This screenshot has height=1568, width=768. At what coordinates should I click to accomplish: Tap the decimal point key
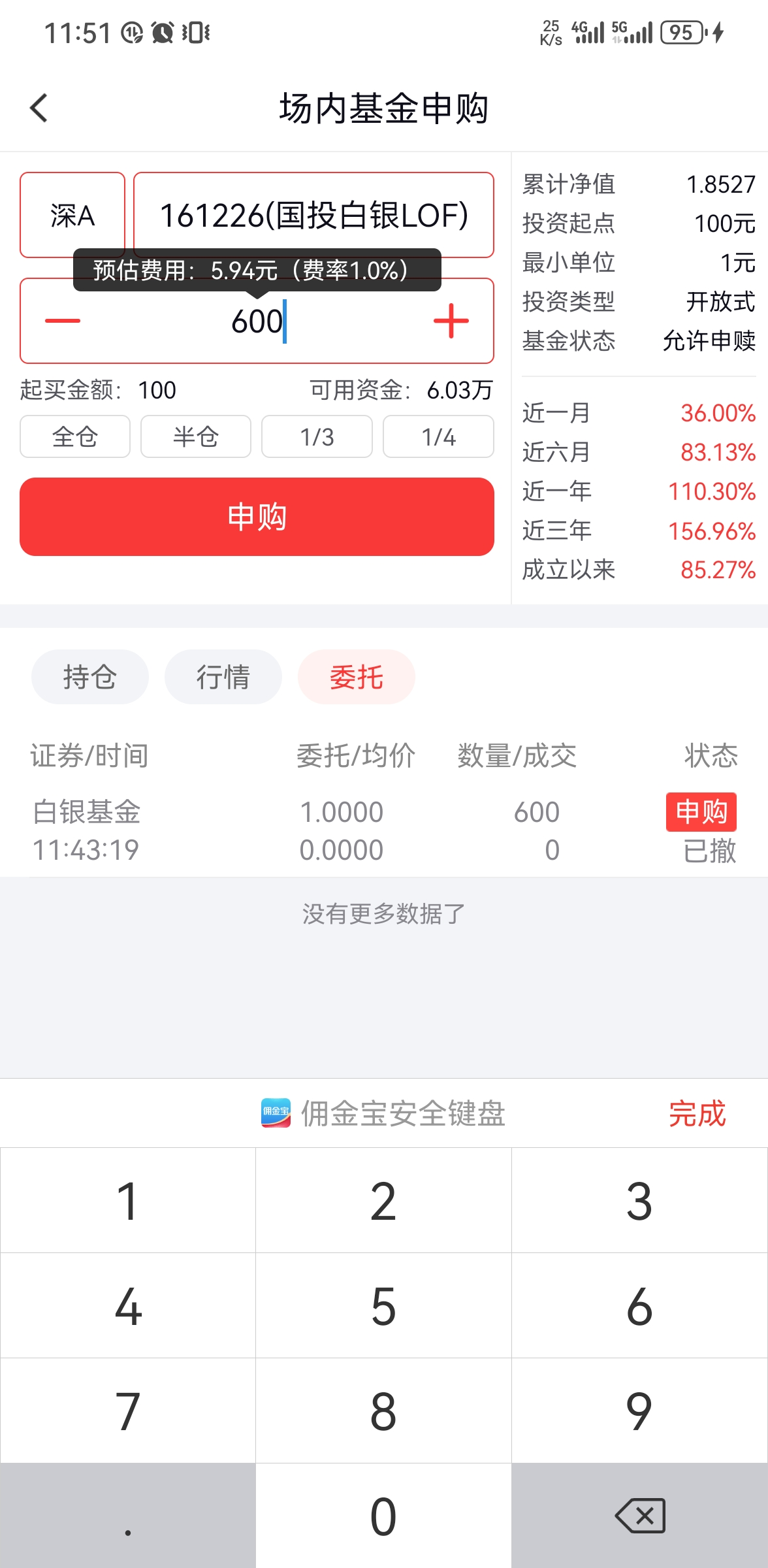[x=128, y=1516]
